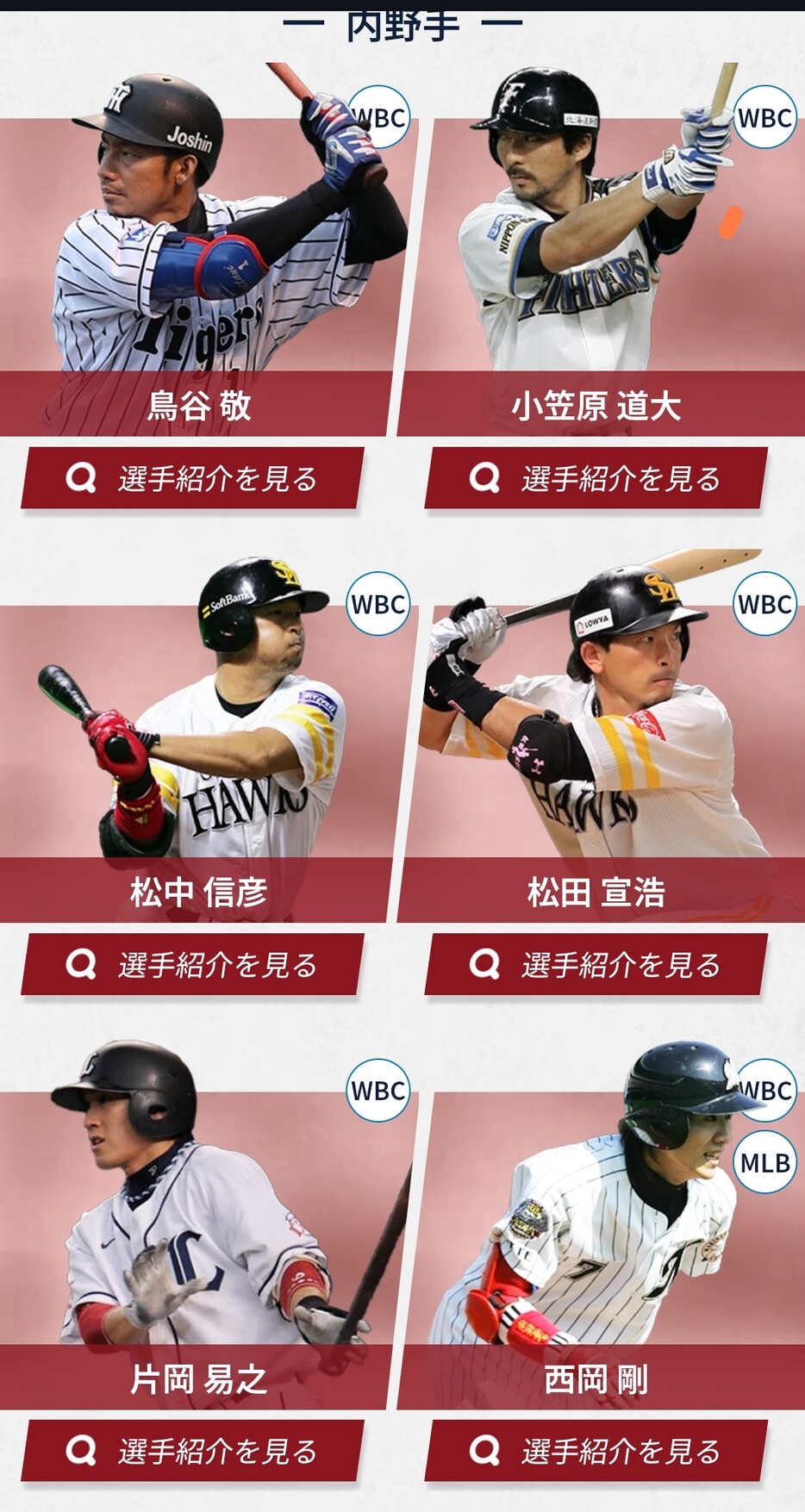Tap the 松田 宣浩 player card
This screenshot has height=1512, width=805.
pos(601,738)
